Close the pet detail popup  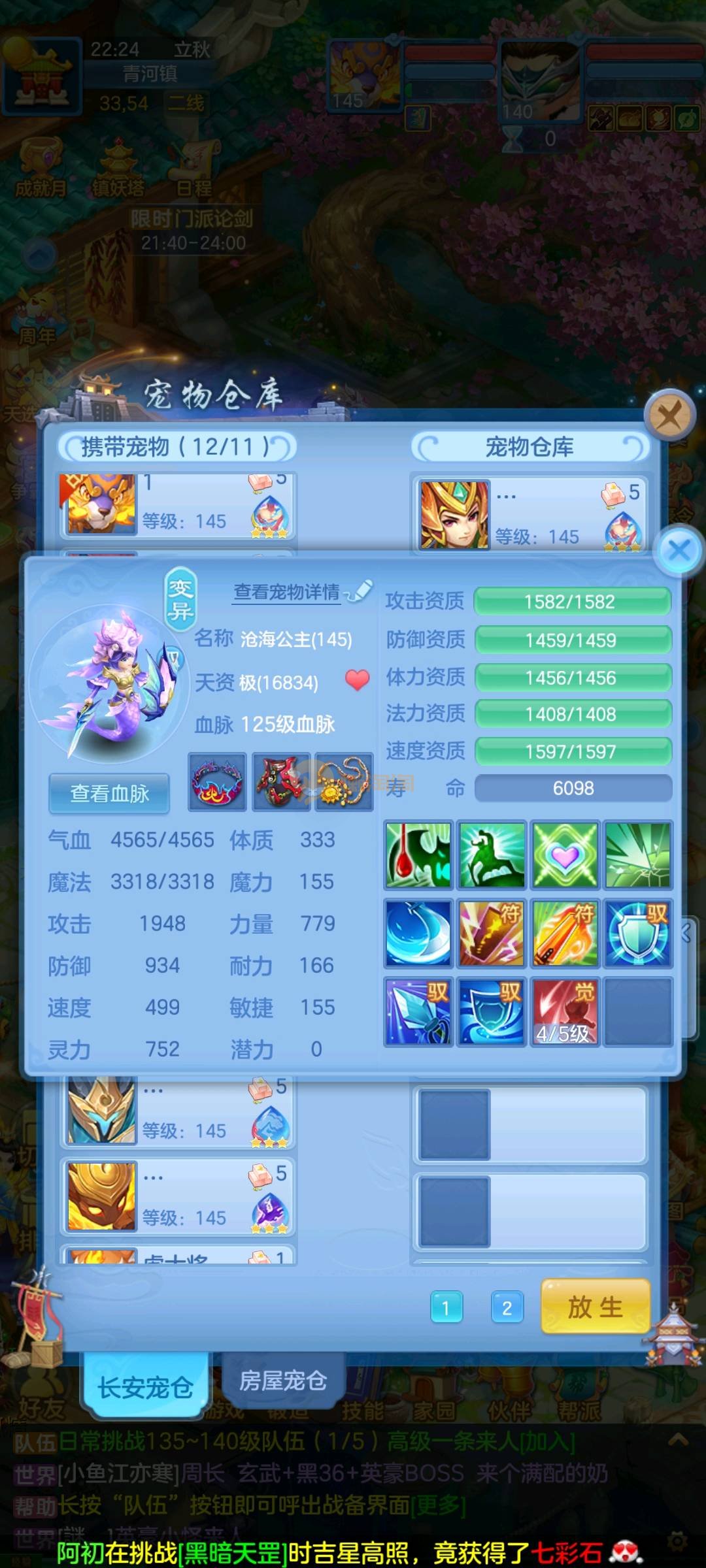pos(679,550)
